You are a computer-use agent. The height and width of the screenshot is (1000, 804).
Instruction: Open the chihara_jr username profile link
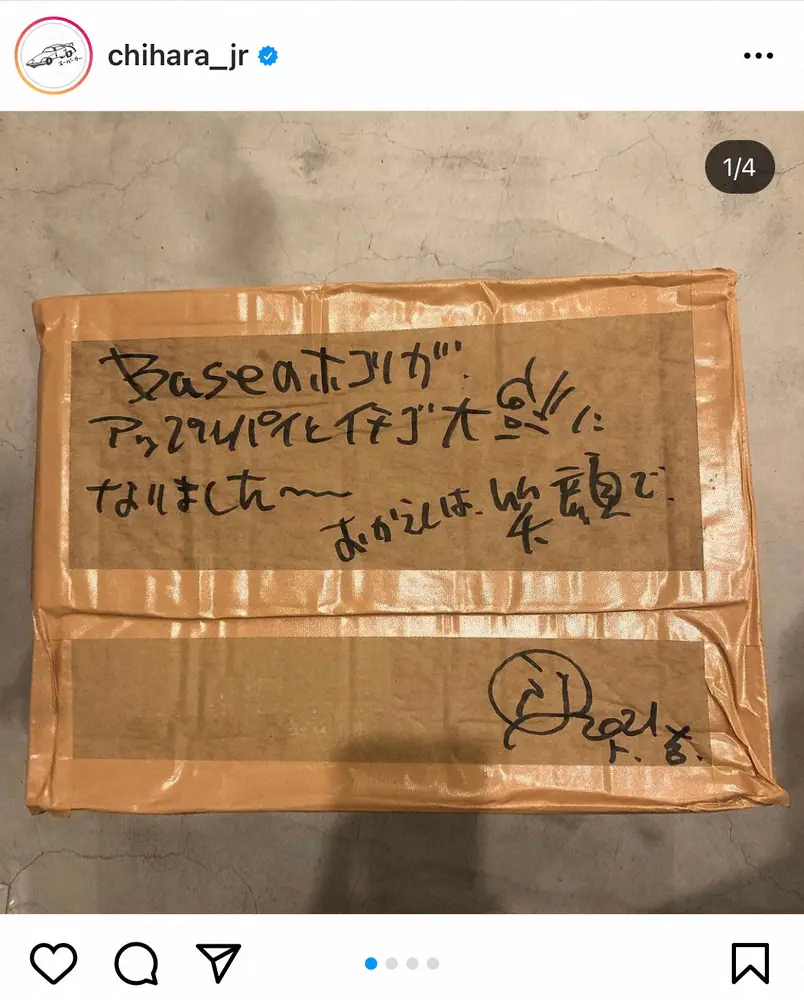179,56
